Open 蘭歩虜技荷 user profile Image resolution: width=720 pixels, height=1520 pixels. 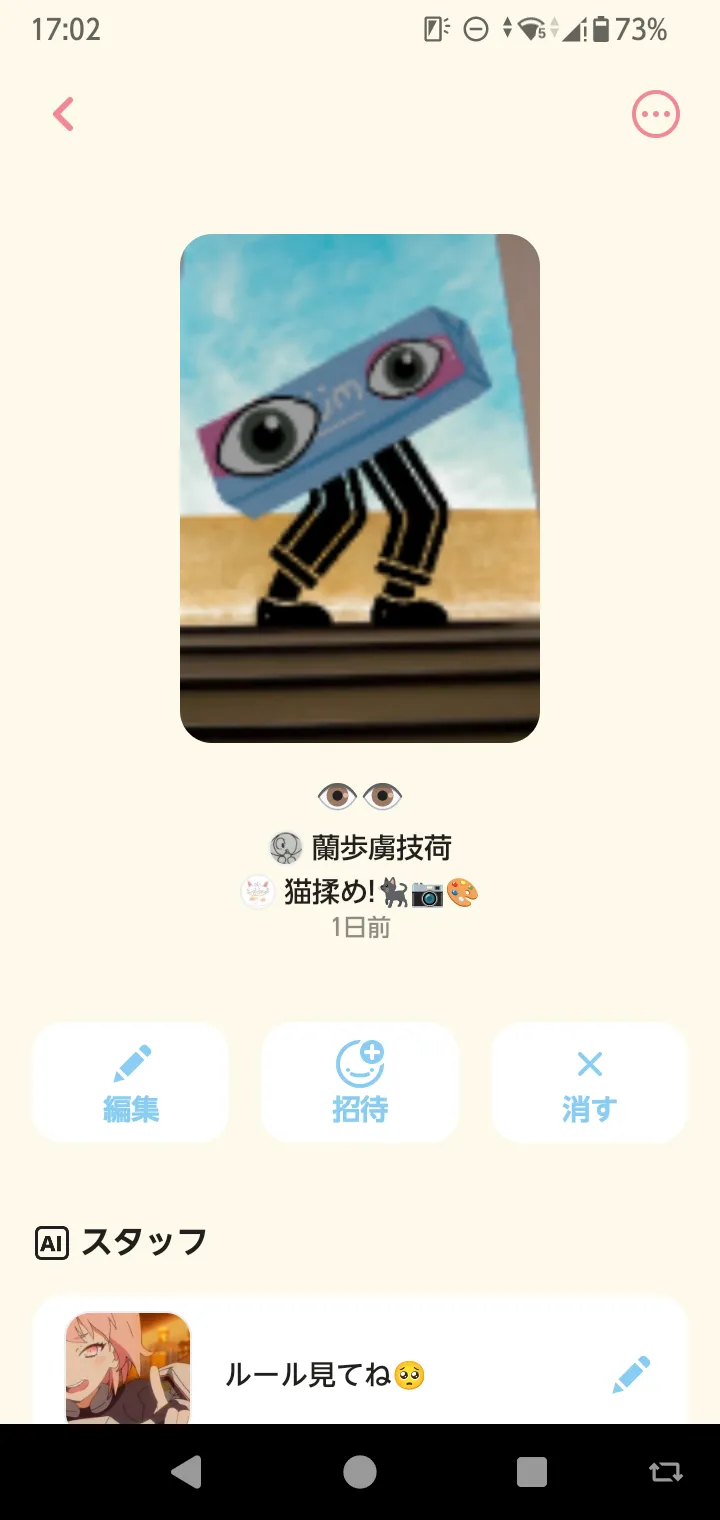point(361,848)
